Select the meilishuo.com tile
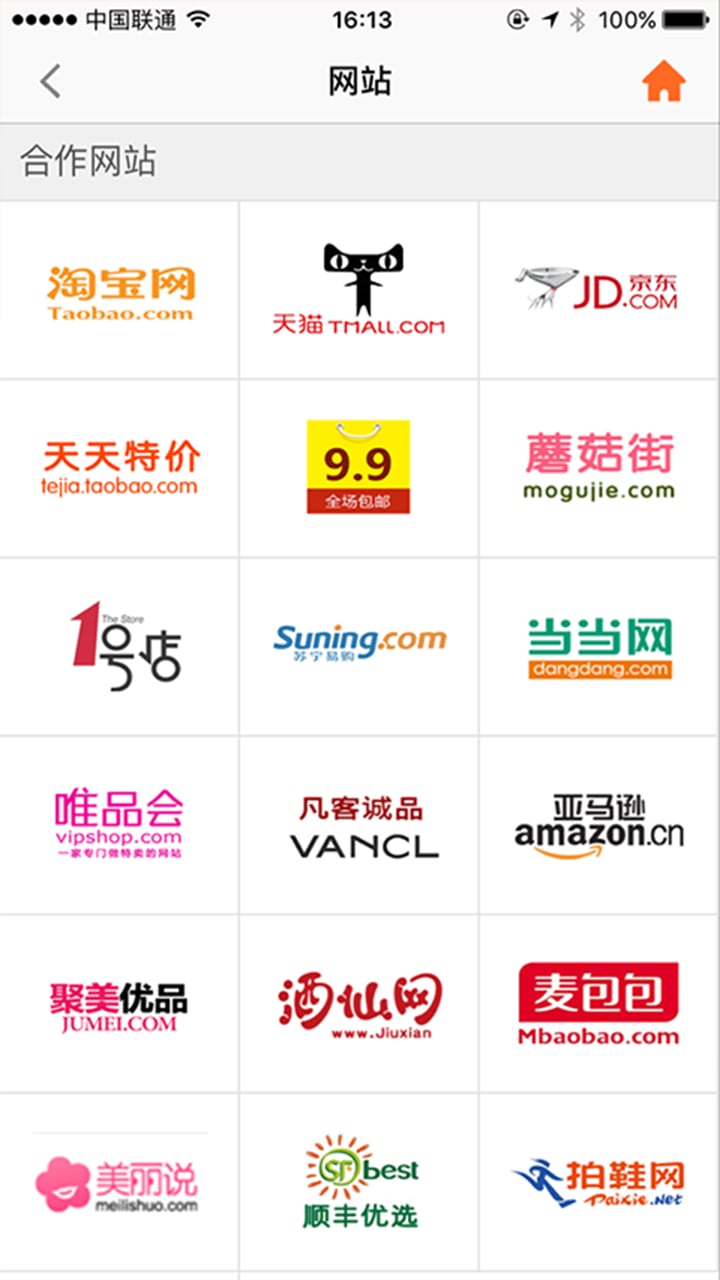 [x=120, y=1181]
